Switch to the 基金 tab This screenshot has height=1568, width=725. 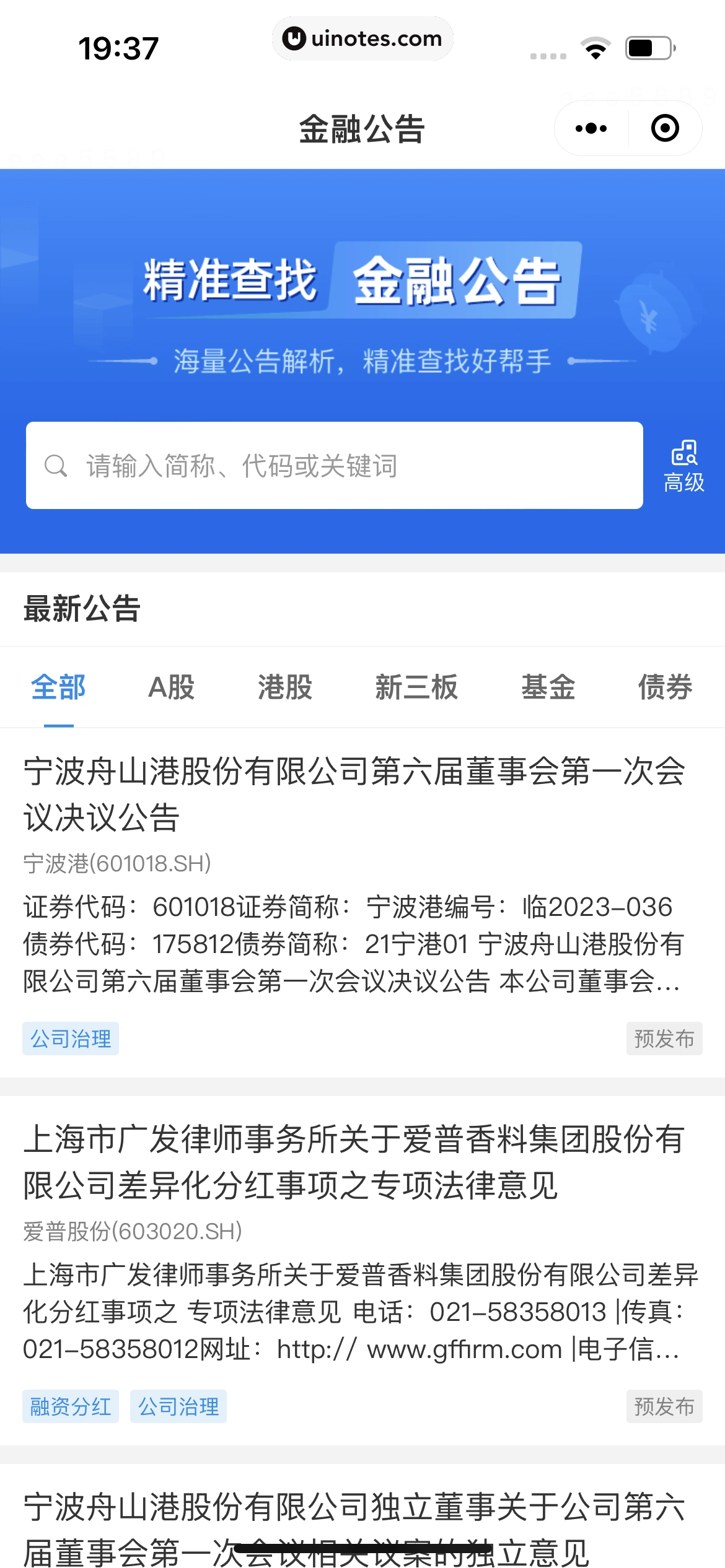pos(548,687)
